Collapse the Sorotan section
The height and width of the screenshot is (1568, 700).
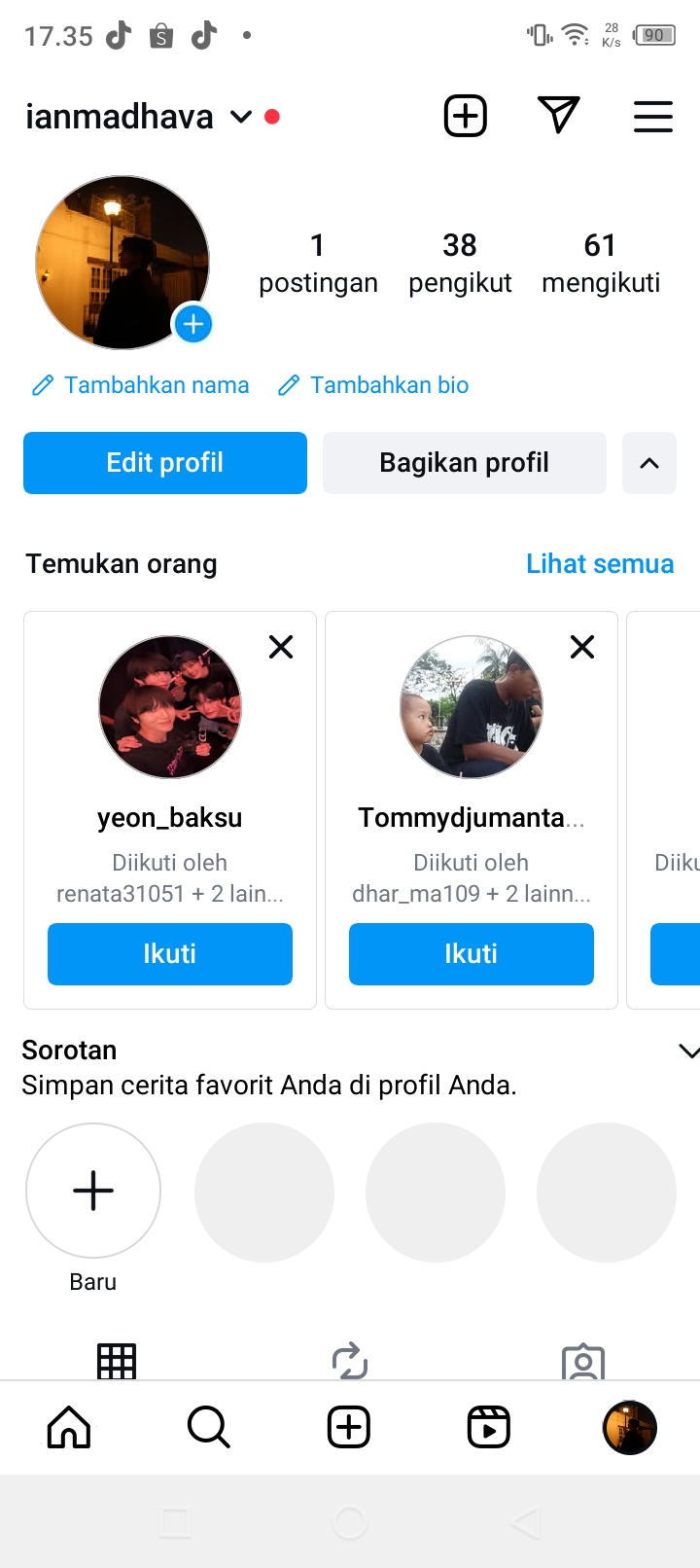[x=688, y=1051]
